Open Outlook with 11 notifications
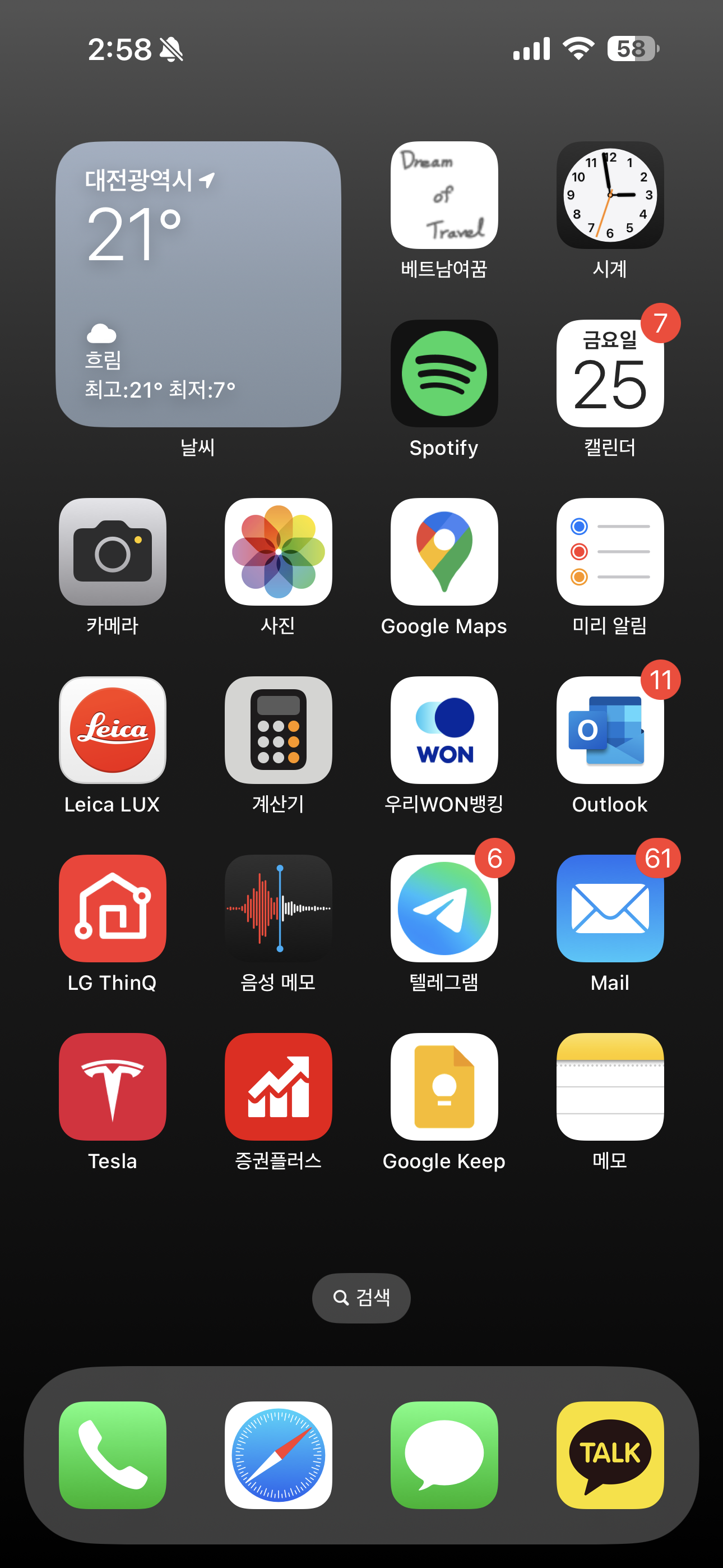 pyautogui.click(x=609, y=730)
